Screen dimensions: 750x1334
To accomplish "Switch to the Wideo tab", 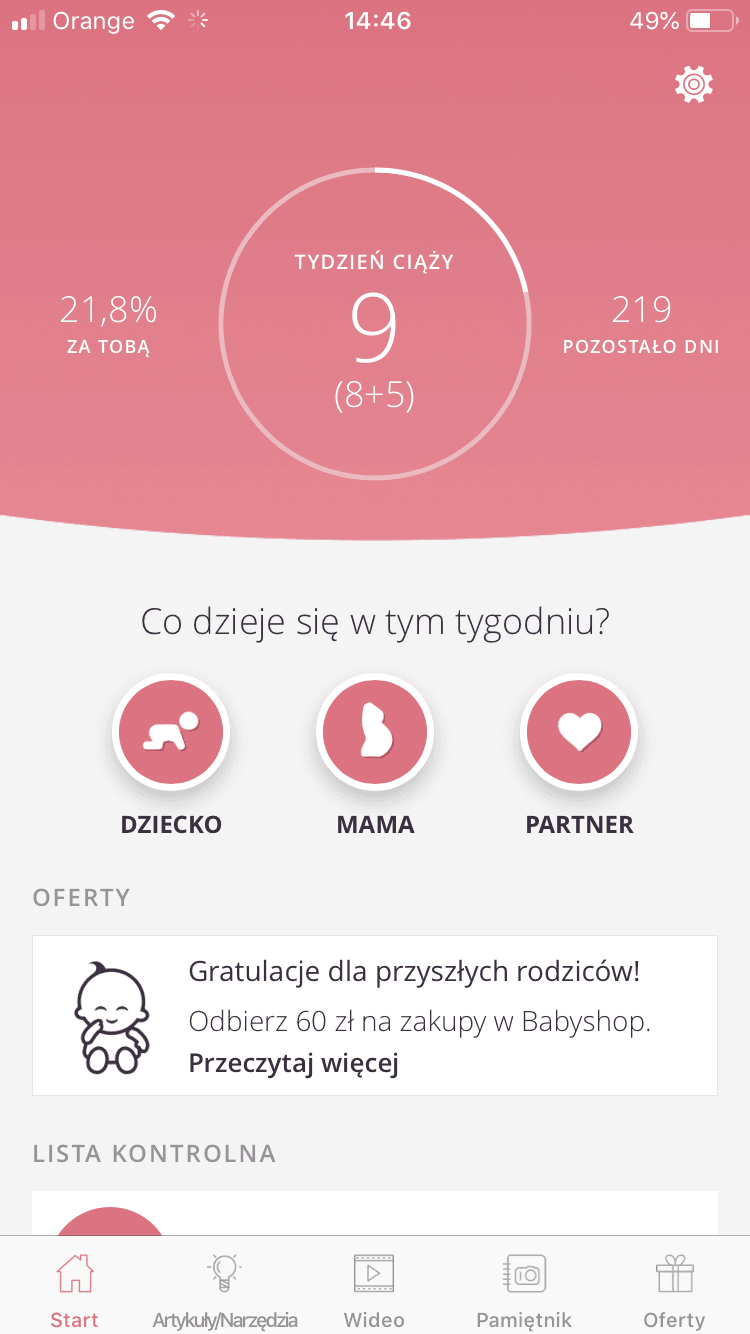I will 374,1289.
